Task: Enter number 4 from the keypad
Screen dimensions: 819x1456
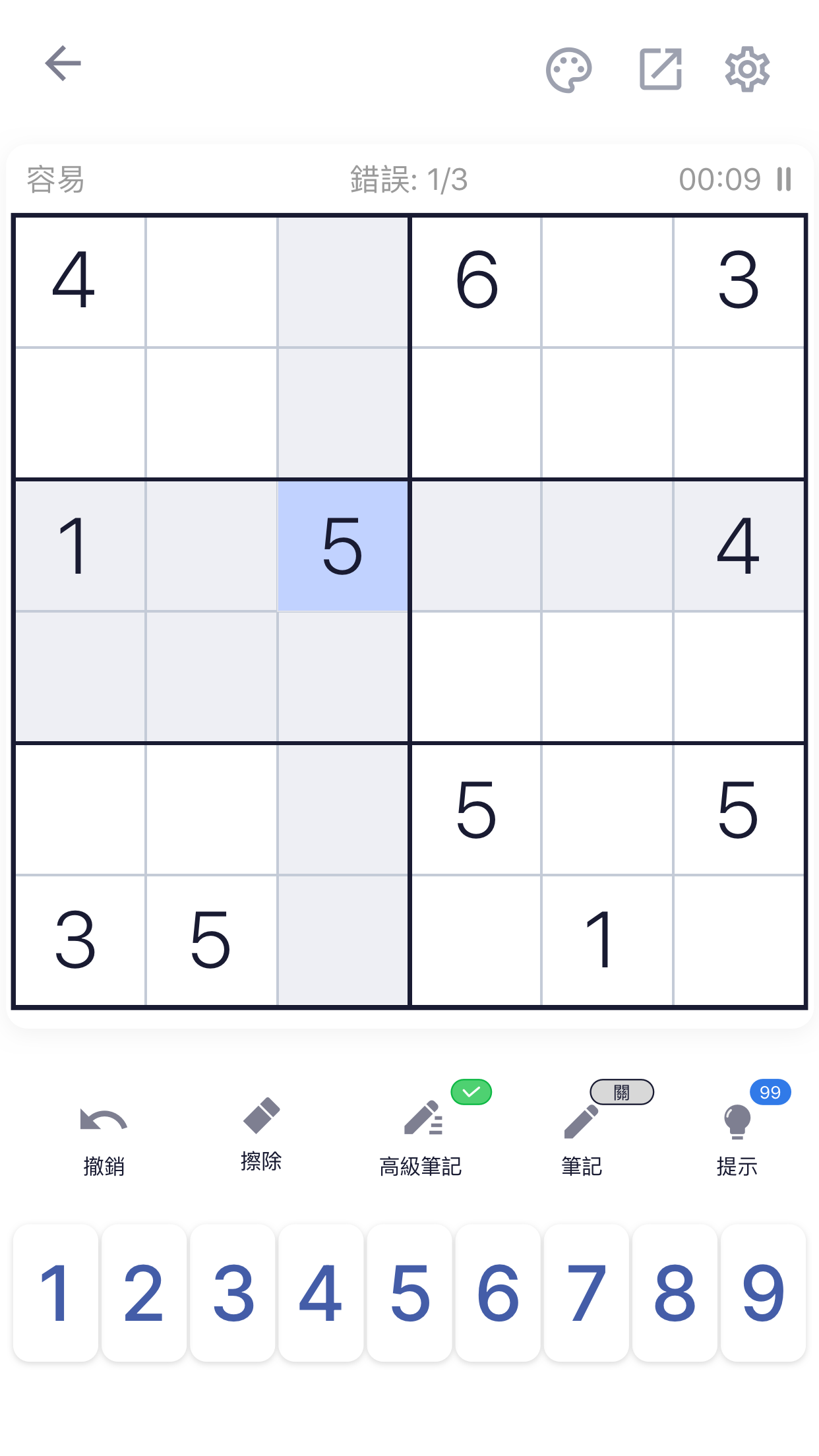Action: pos(321,1293)
